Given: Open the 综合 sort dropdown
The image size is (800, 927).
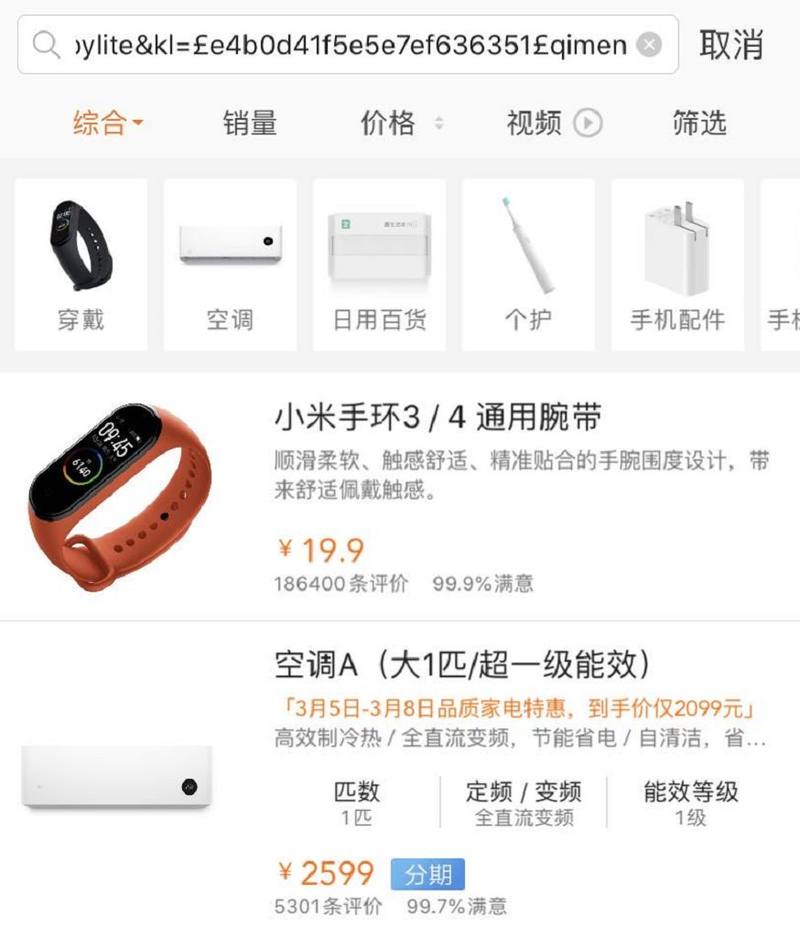Looking at the screenshot, I should point(108,123).
